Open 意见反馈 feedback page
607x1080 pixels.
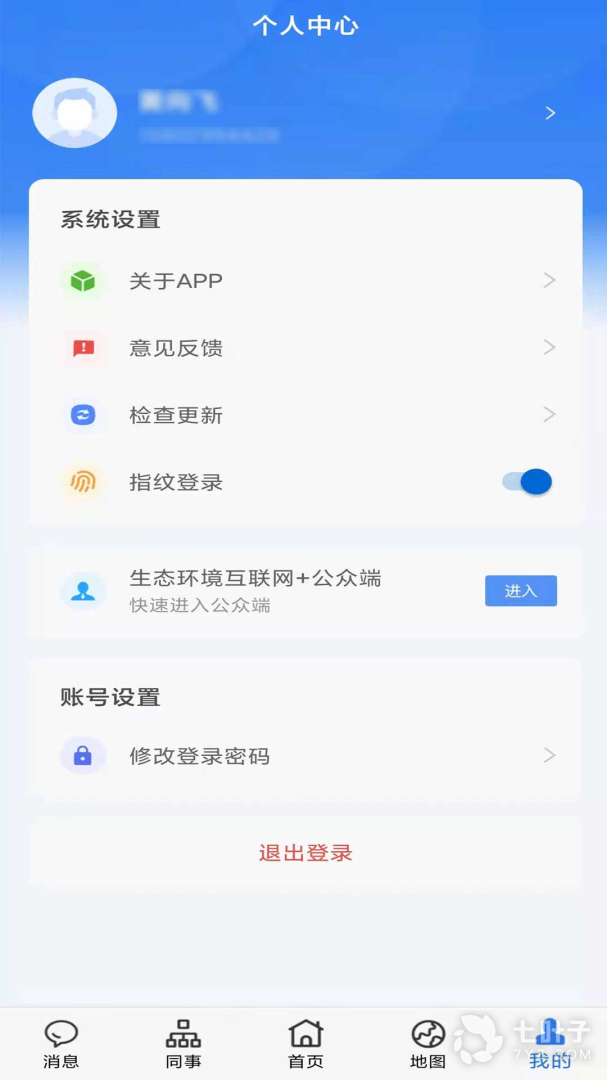click(305, 348)
